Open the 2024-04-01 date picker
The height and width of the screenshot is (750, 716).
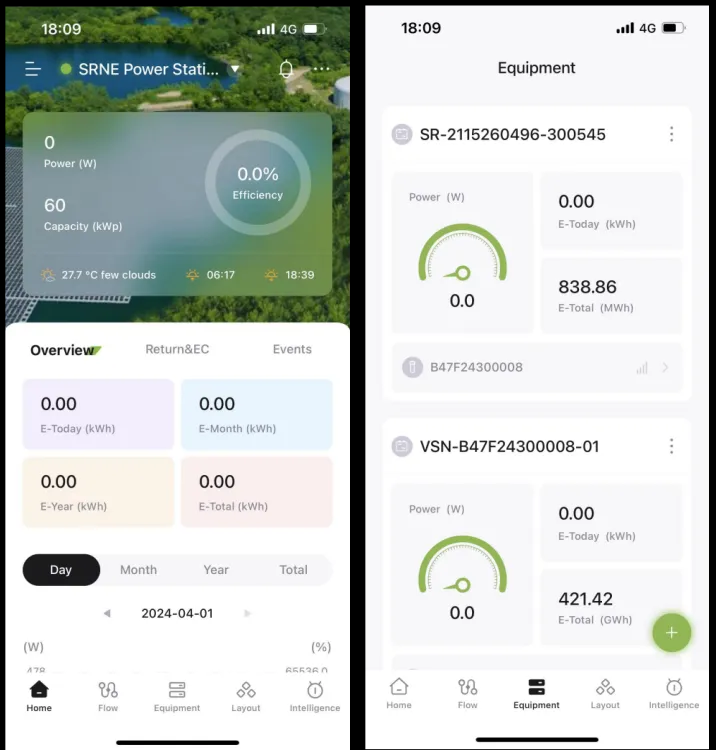(x=177, y=613)
